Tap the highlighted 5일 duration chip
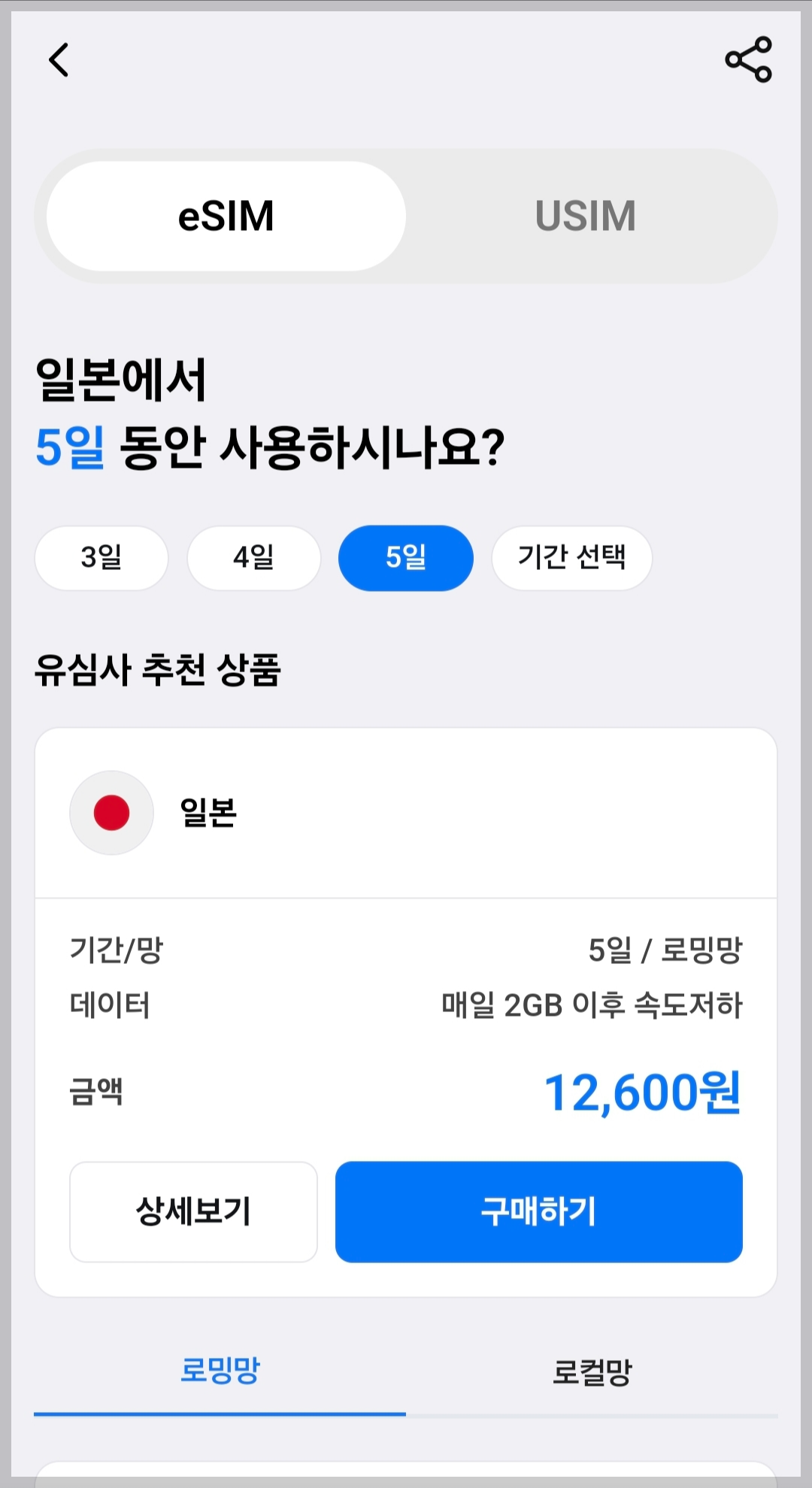 click(405, 558)
